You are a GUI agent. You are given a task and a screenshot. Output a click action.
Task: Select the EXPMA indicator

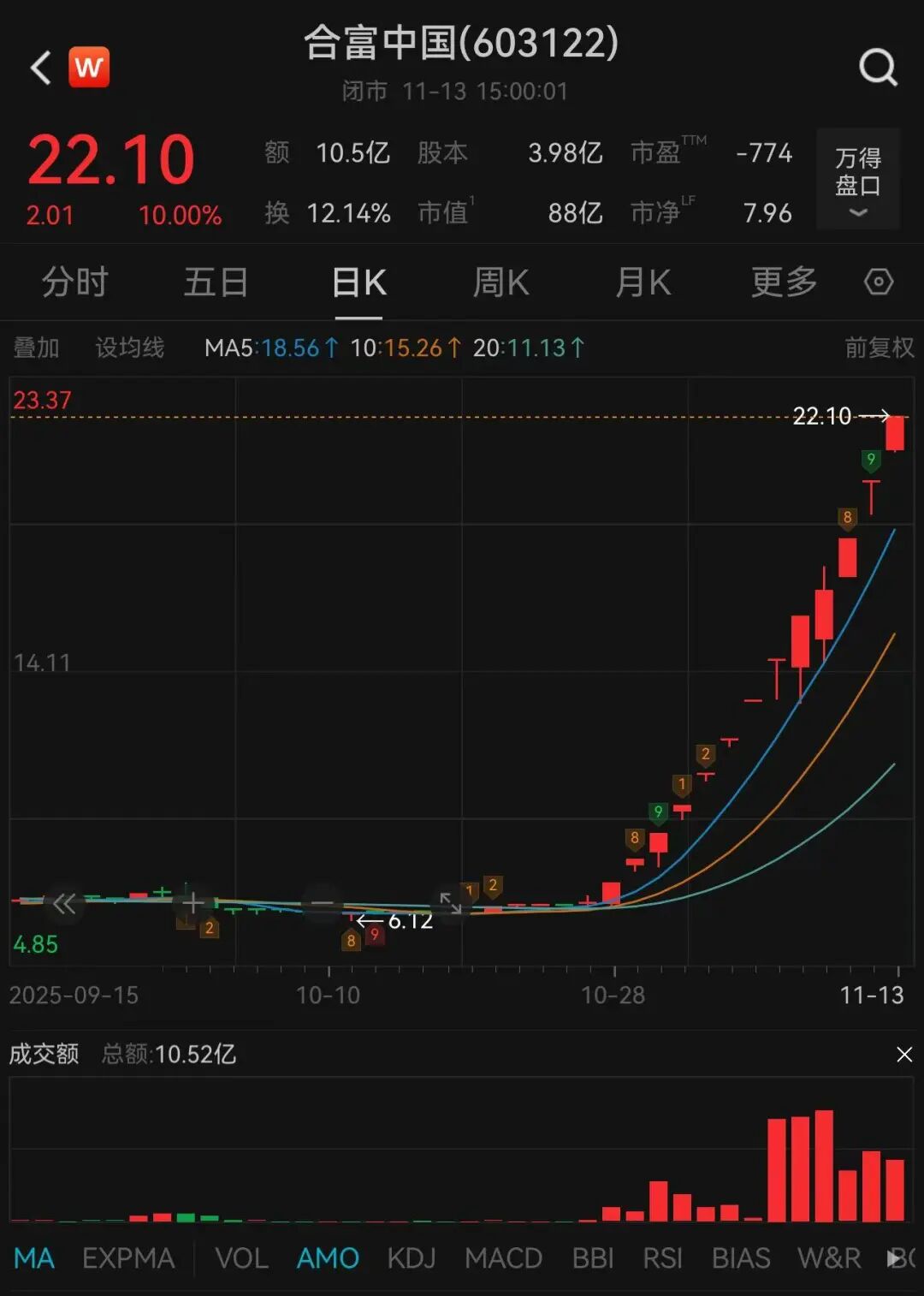coord(128,1258)
